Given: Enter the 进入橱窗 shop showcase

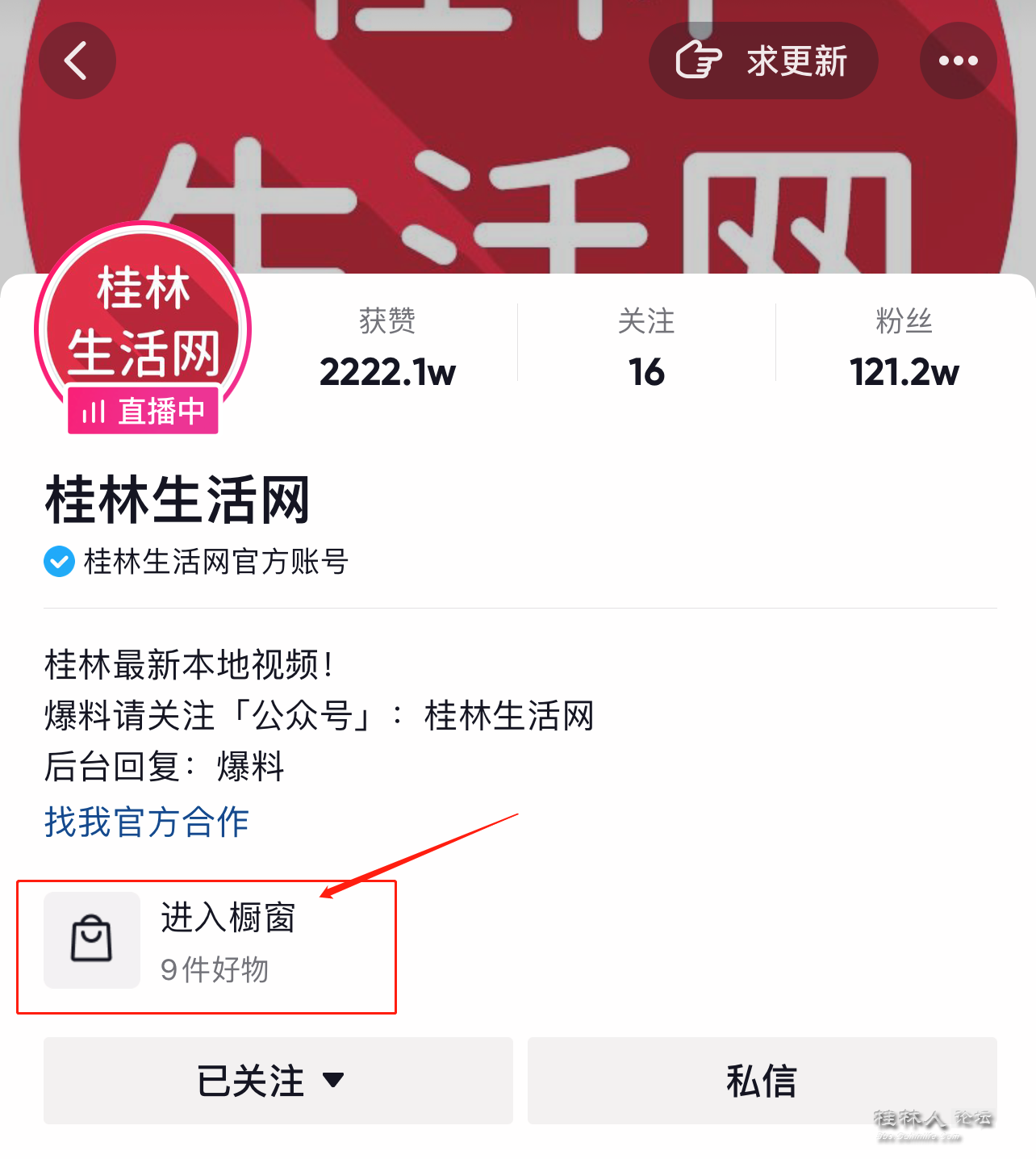Looking at the screenshot, I should point(206,941).
